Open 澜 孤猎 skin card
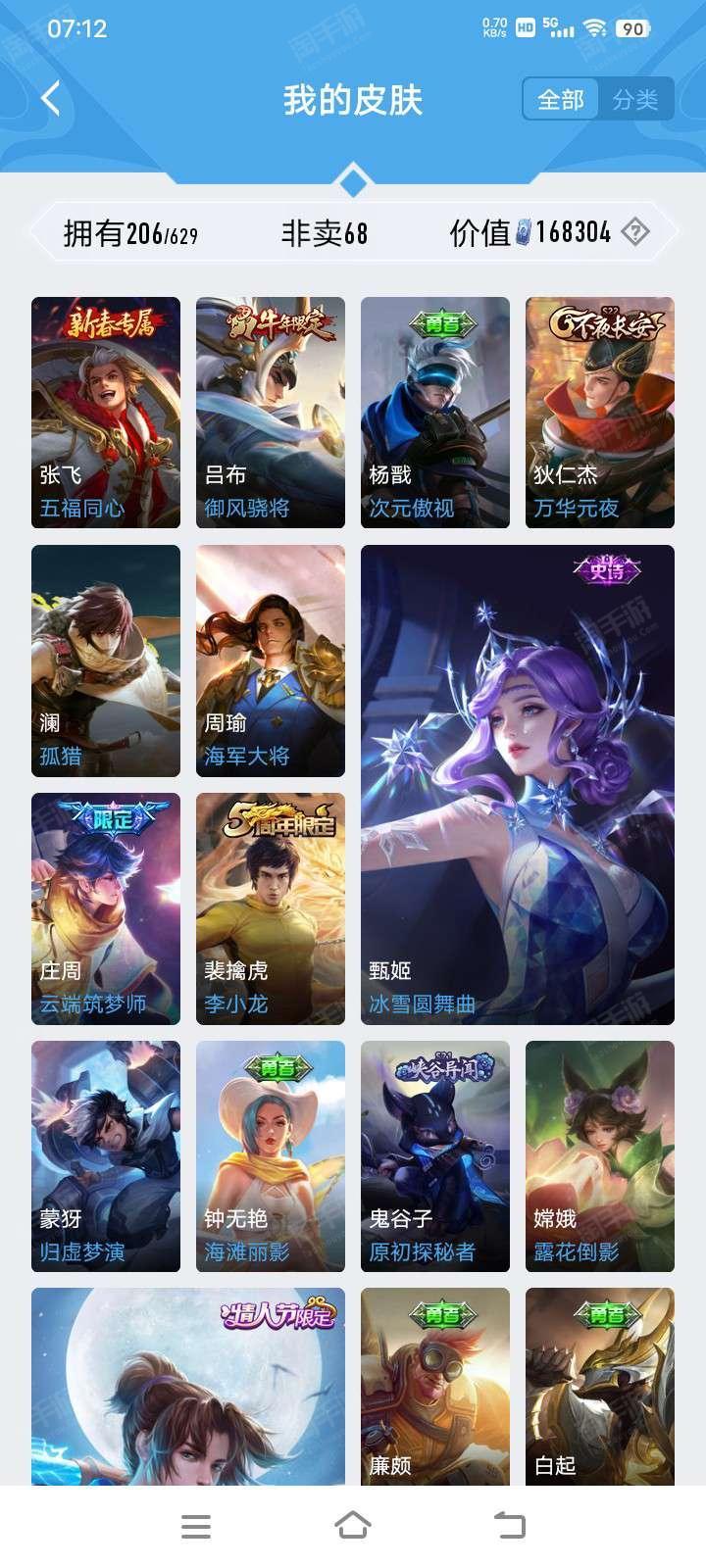Screen dimensions: 706x1568 pyautogui.click(x=106, y=661)
